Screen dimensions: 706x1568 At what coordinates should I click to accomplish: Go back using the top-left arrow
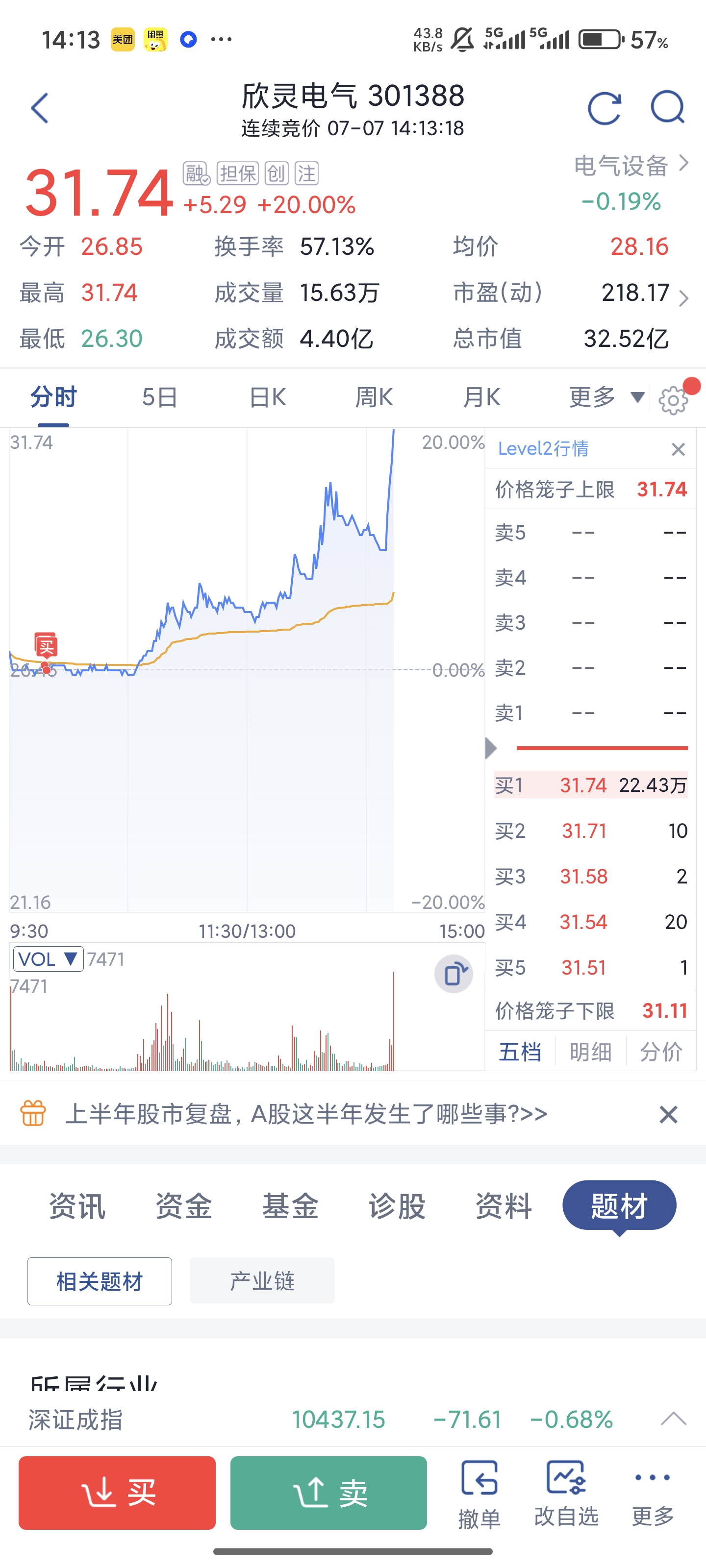click(x=40, y=108)
